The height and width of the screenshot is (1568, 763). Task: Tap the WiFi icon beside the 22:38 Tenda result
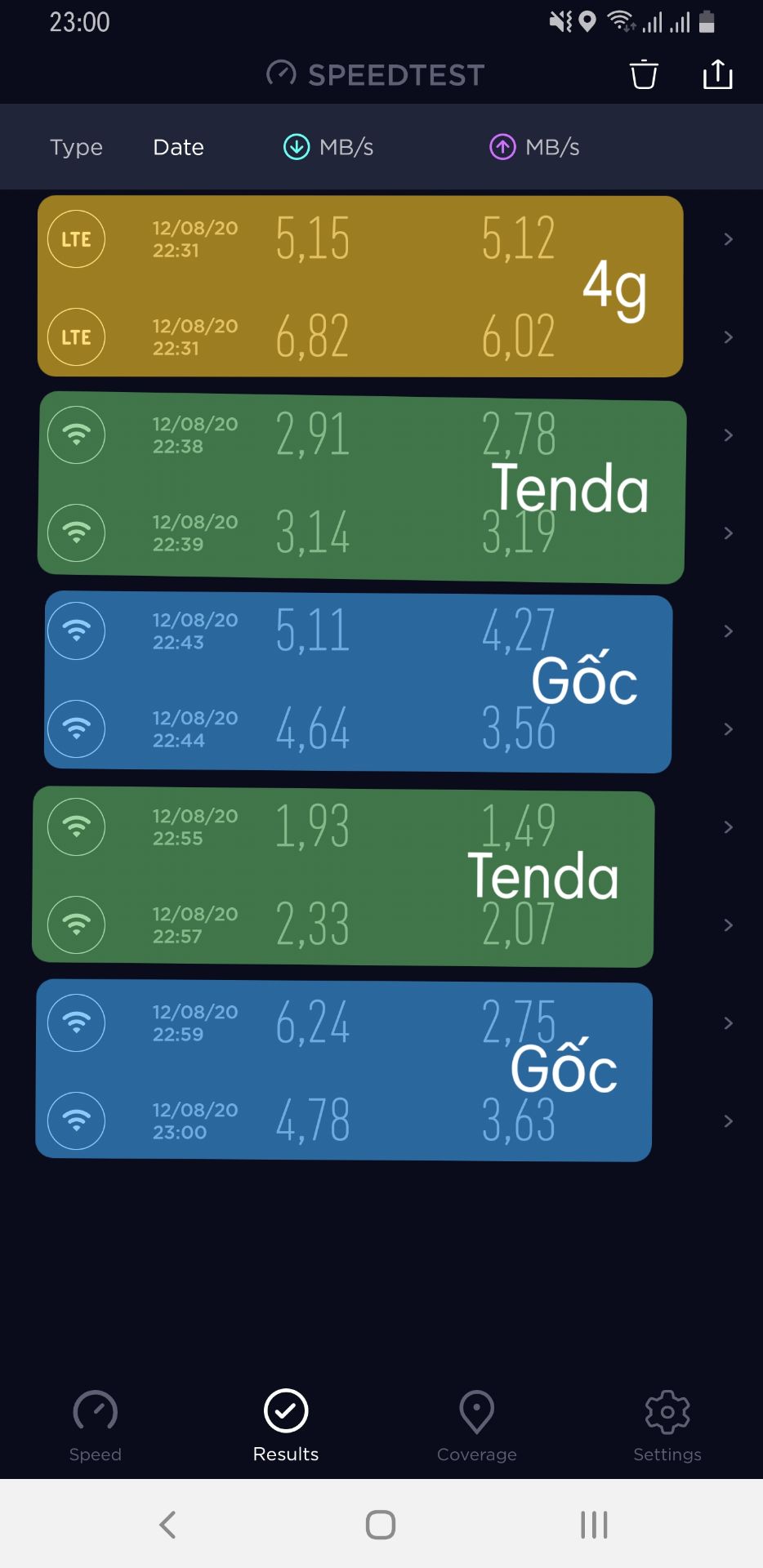(76, 434)
